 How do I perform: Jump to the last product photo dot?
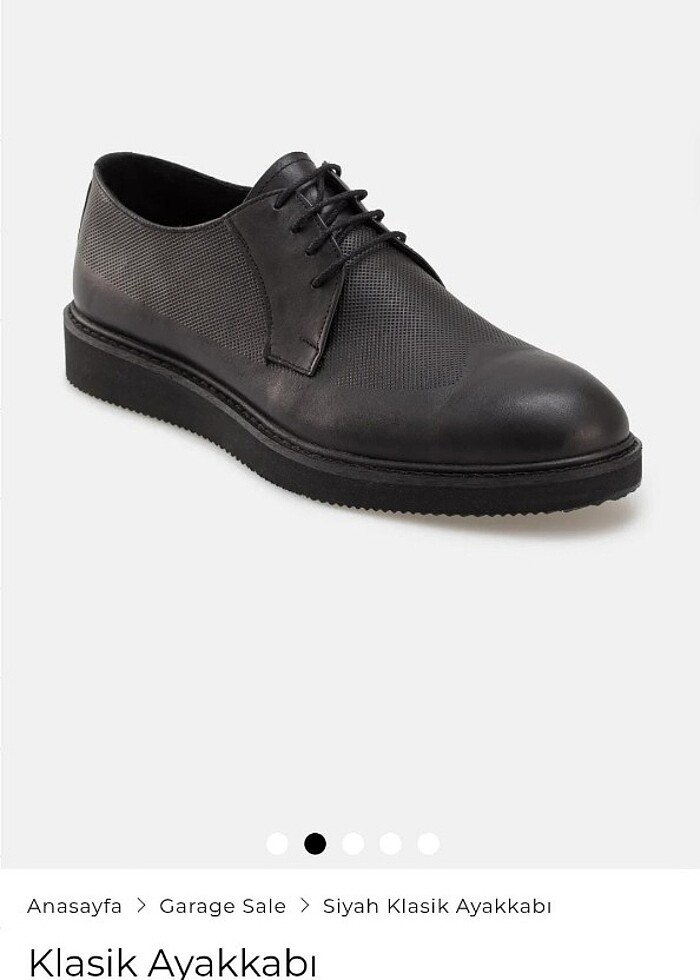[428, 844]
